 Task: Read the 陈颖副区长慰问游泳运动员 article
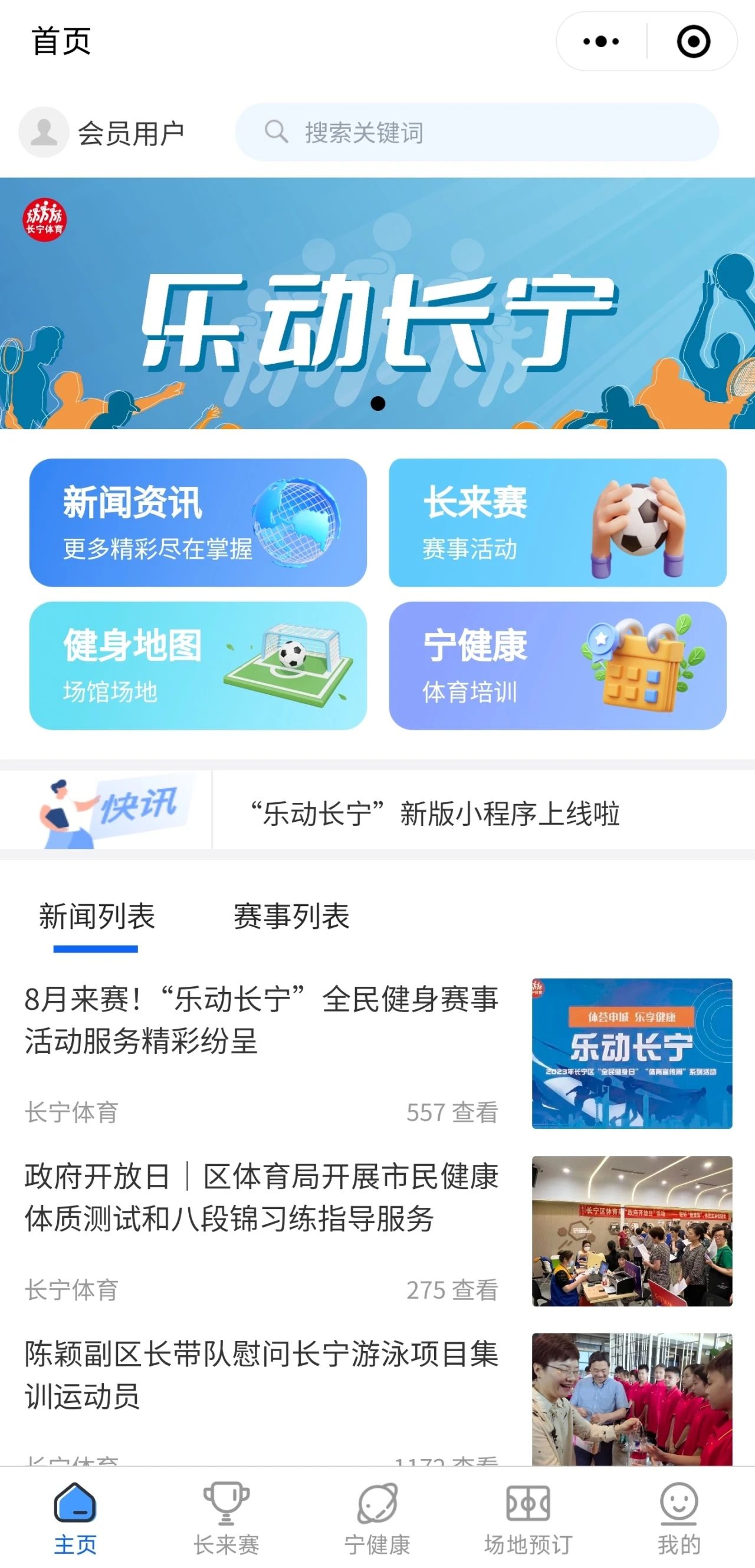coord(262,1375)
